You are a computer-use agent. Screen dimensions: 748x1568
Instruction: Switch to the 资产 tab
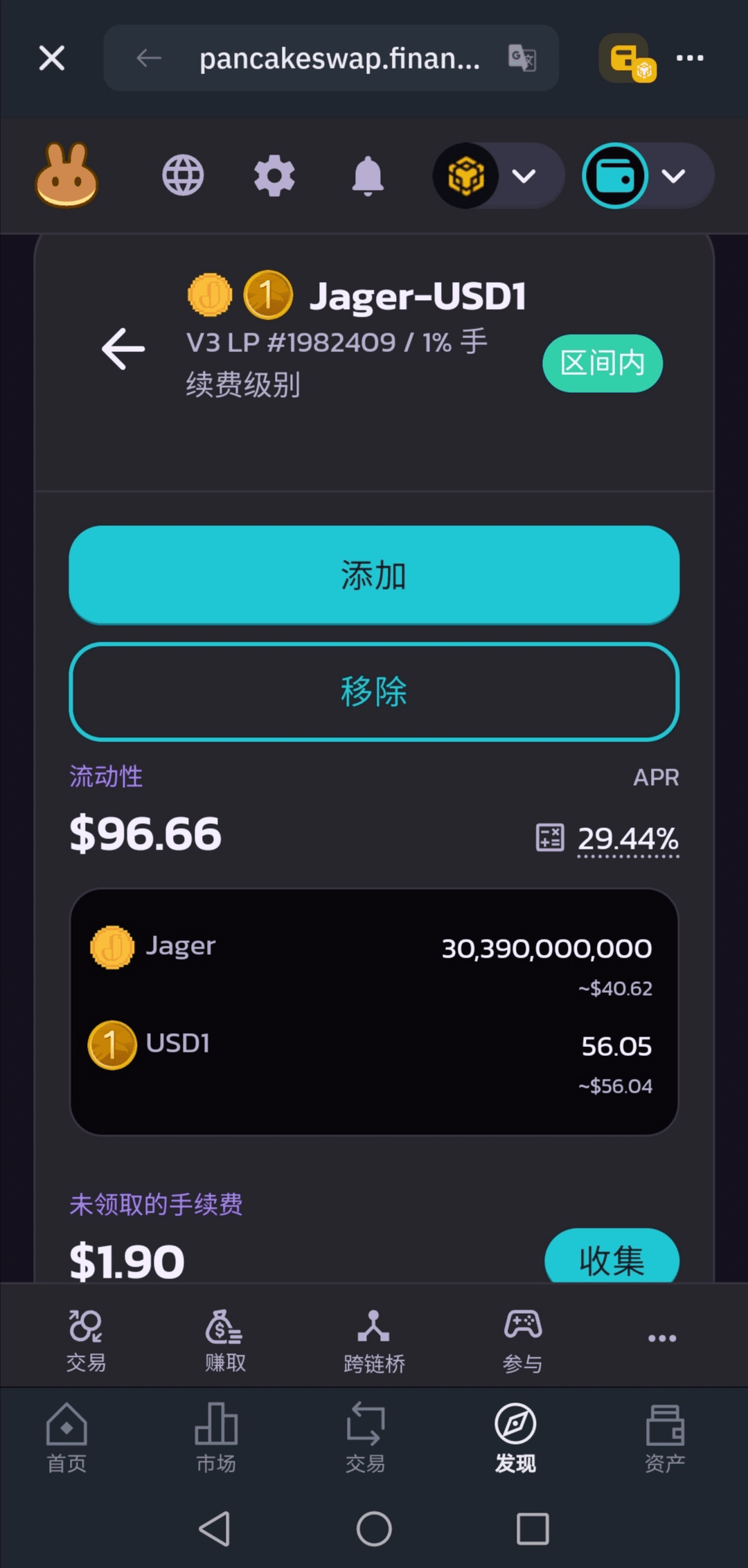click(x=665, y=1437)
